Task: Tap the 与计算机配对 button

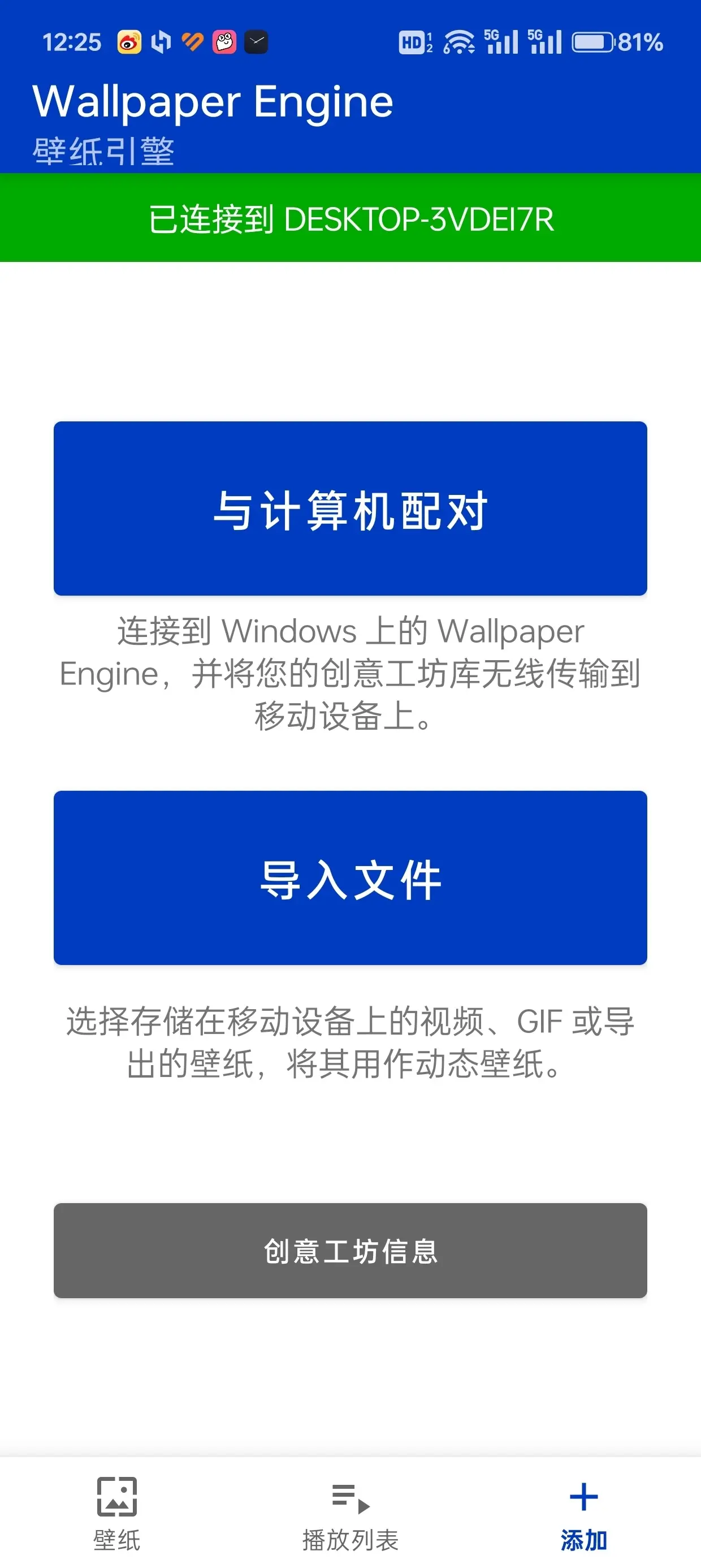Action: pyautogui.click(x=350, y=509)
